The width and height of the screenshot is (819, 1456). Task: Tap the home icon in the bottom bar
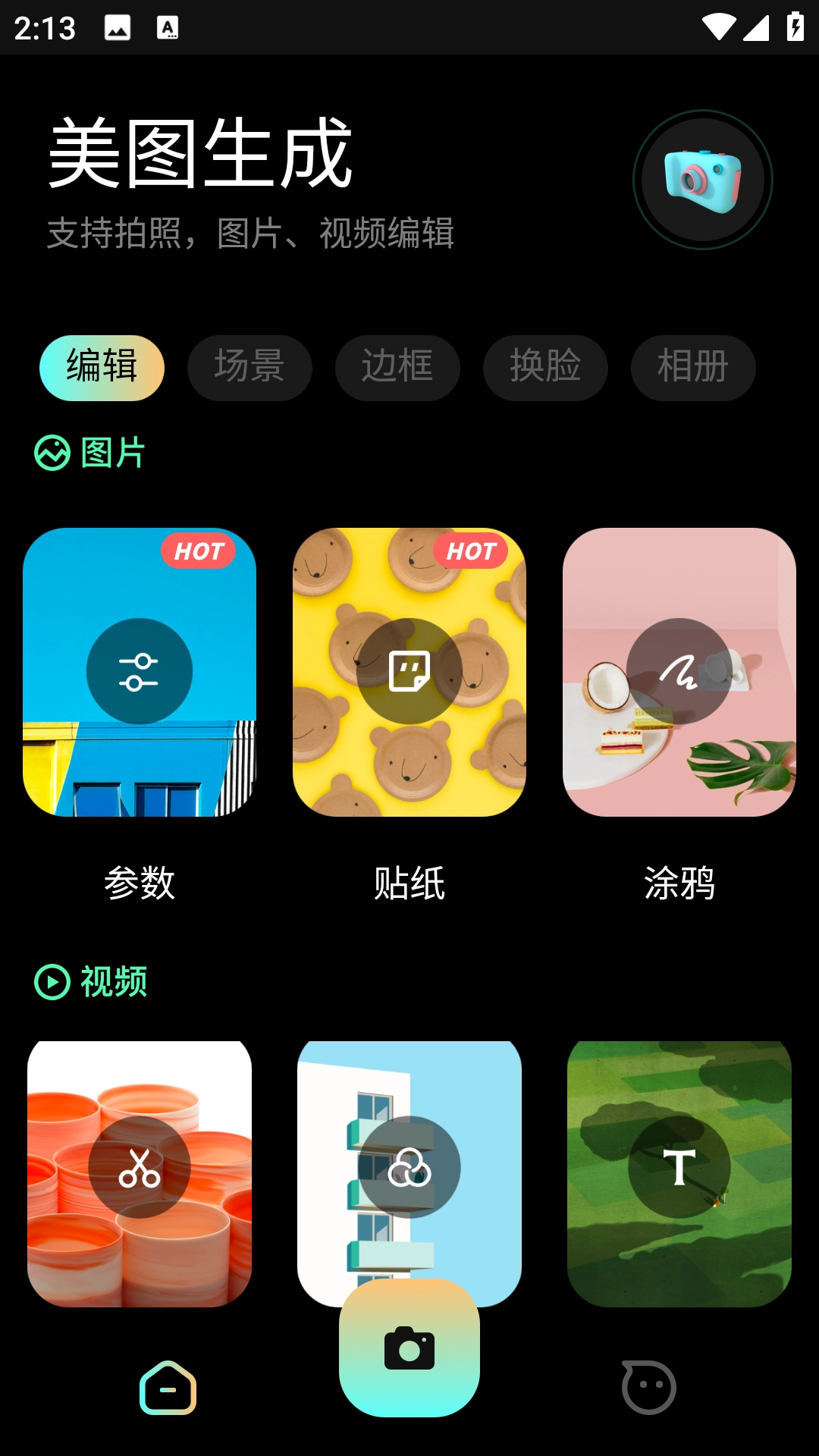pyautogui.click(x=168, y=1388)
